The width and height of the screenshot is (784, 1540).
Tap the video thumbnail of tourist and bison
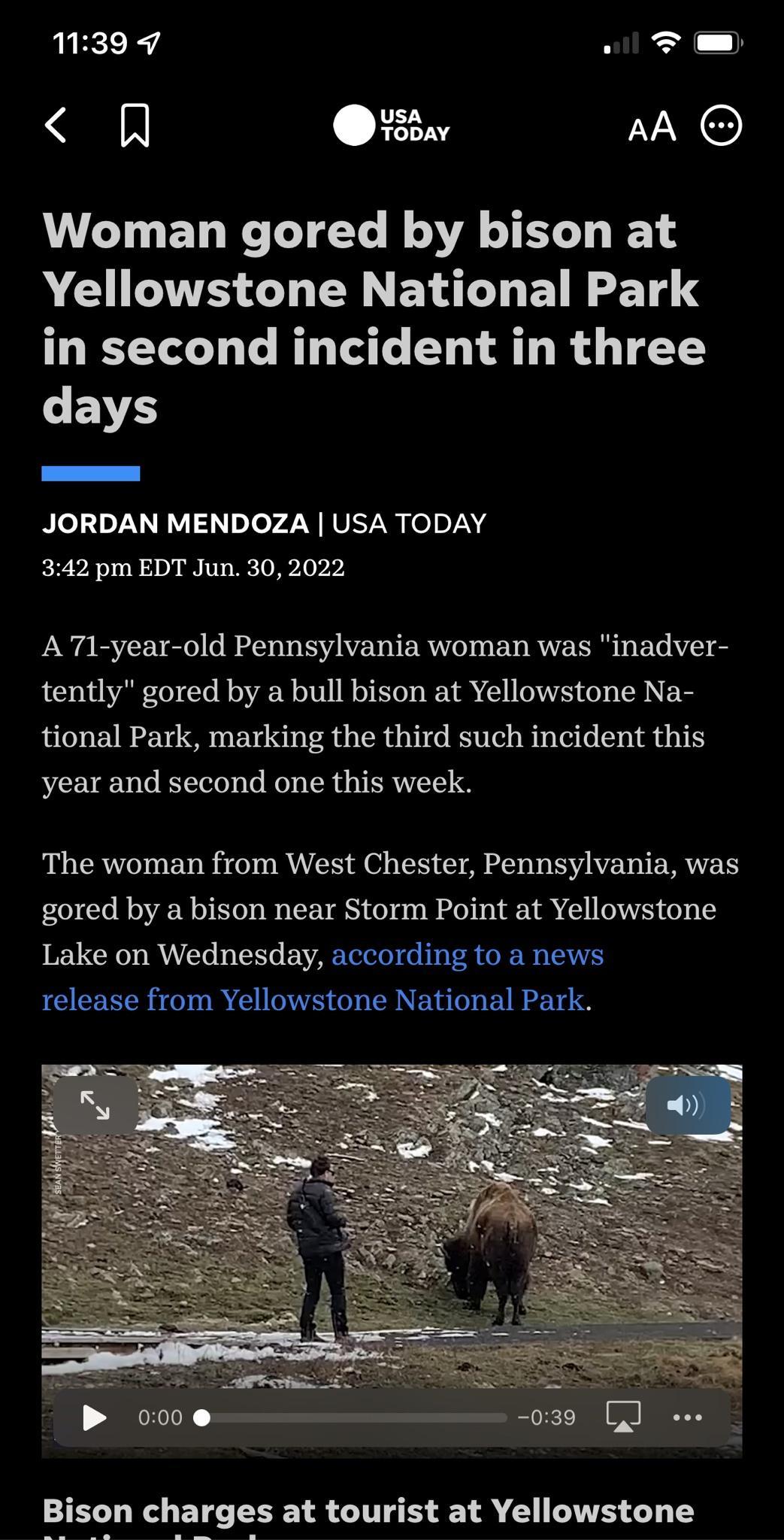(392, 1241)
